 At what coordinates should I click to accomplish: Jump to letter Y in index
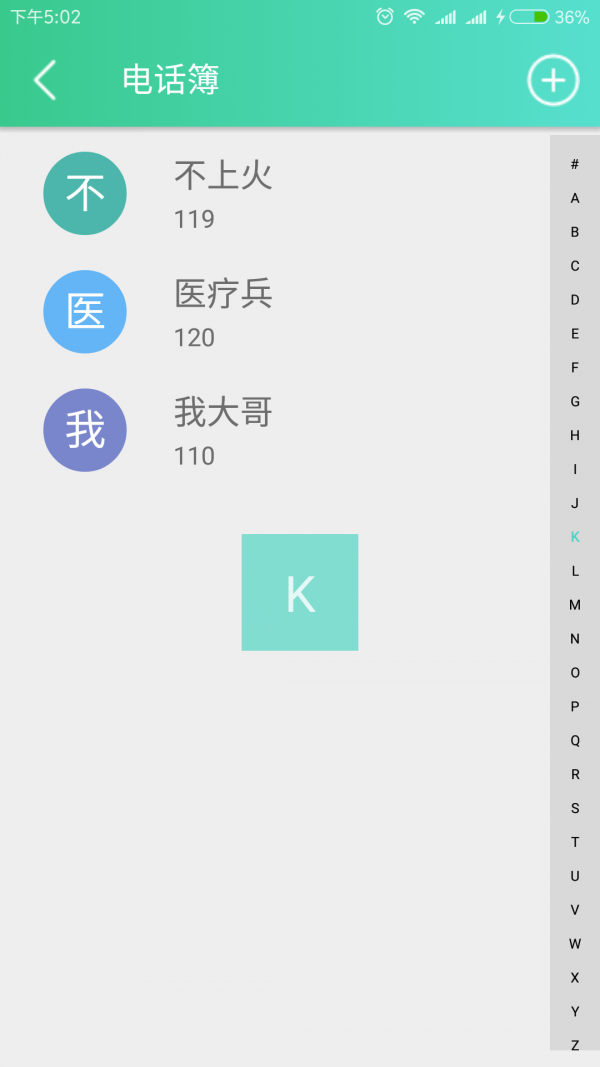pyautogui.click(x=575, y=1011)
